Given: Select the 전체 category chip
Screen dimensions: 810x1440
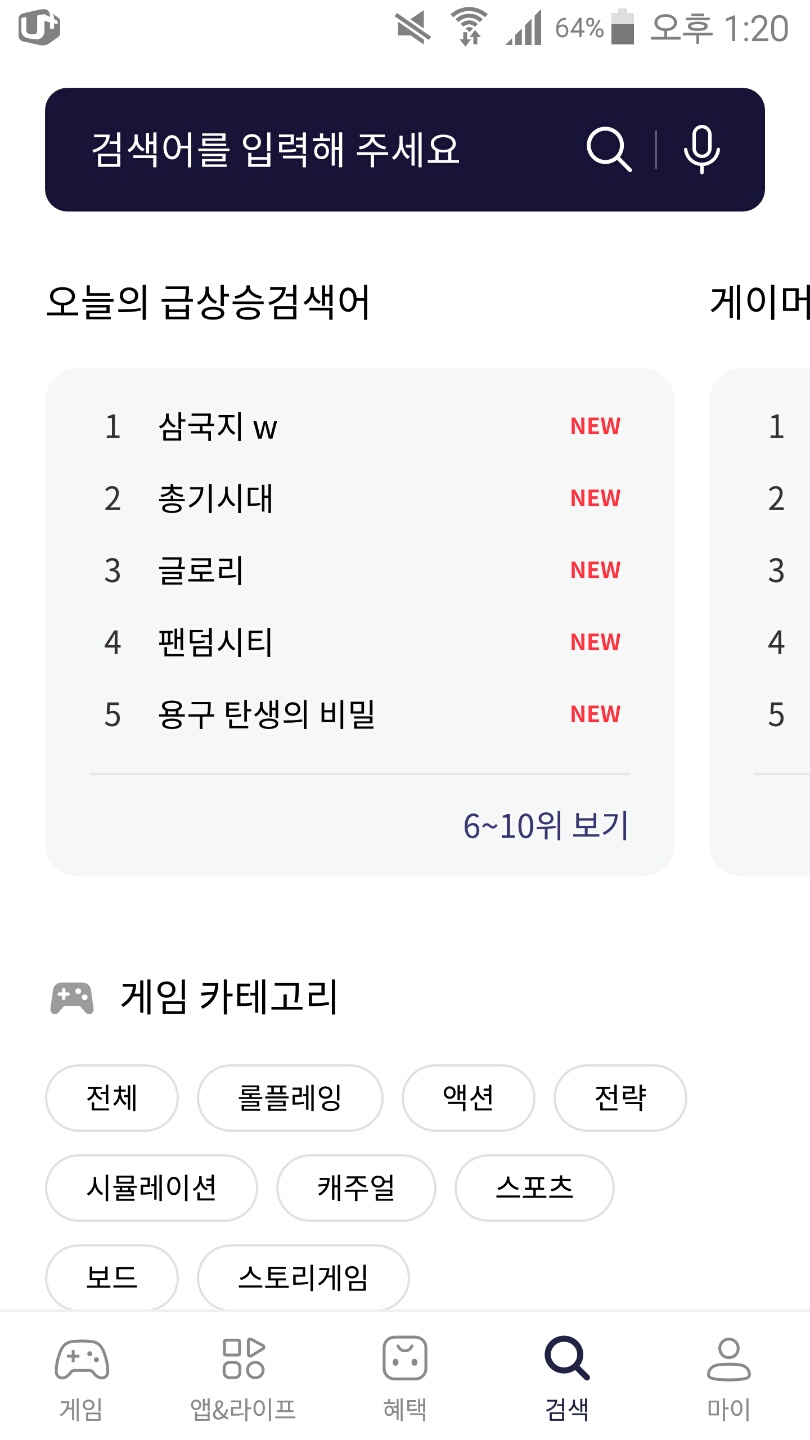Looking at the screenshot, I should pyautogui.click(x=112, y=1098).
